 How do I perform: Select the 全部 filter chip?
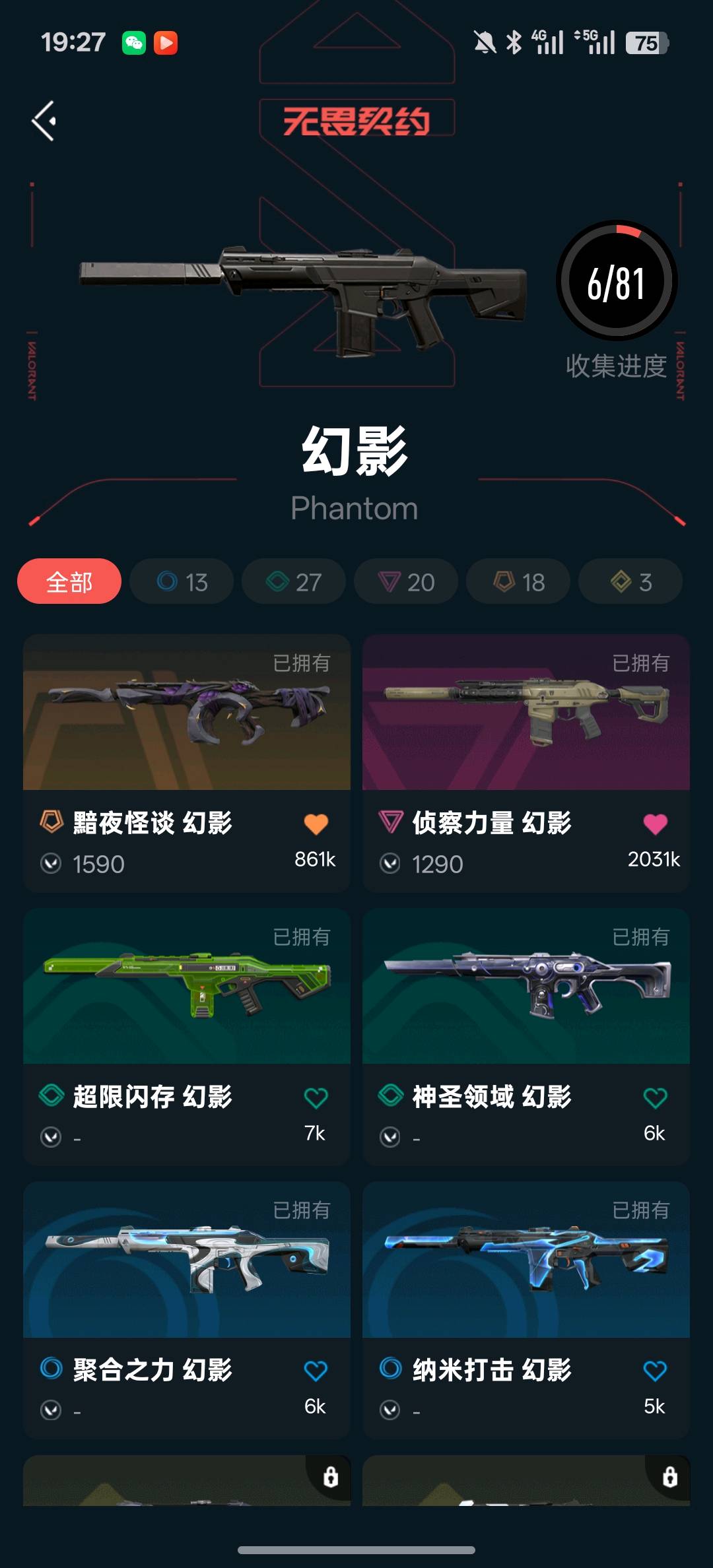pos(69,581)
